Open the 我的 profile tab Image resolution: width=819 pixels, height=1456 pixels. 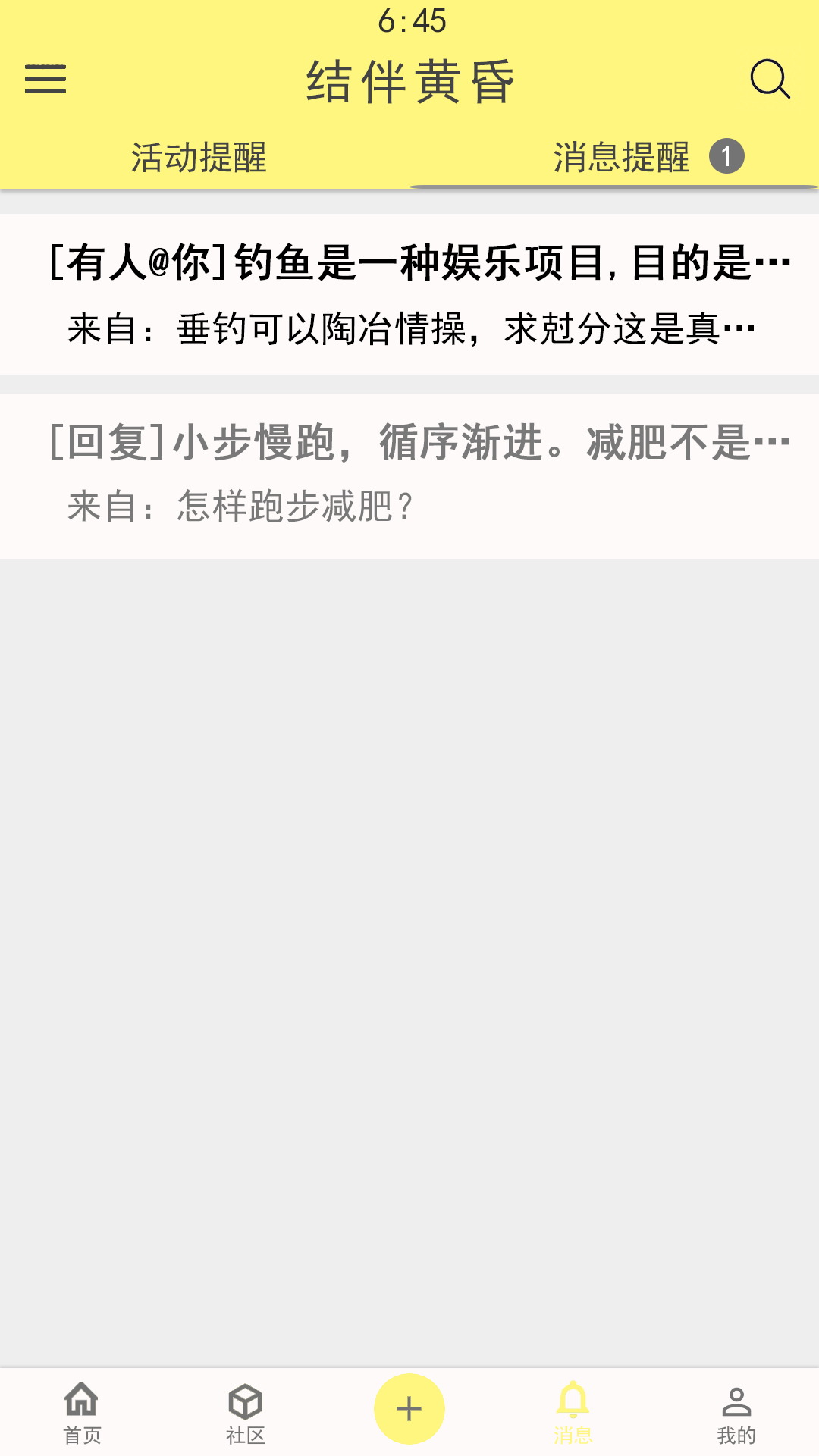[x=737, y=1413]
